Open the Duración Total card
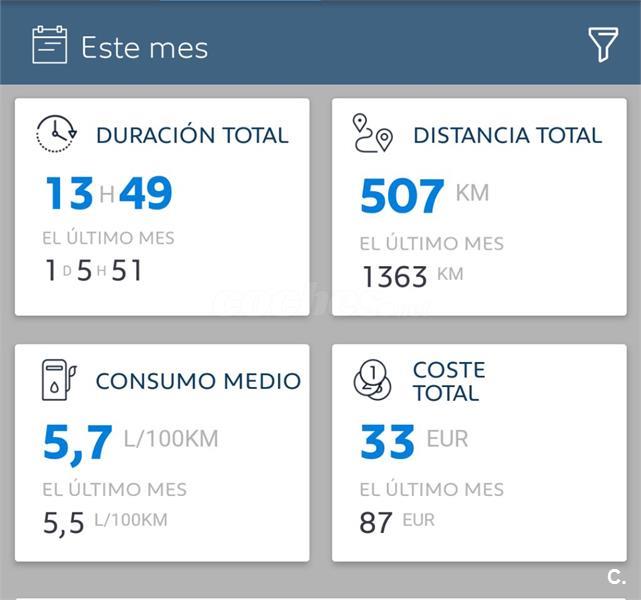The width and height of the screenshot is (641, 600). tap(162, 207)
